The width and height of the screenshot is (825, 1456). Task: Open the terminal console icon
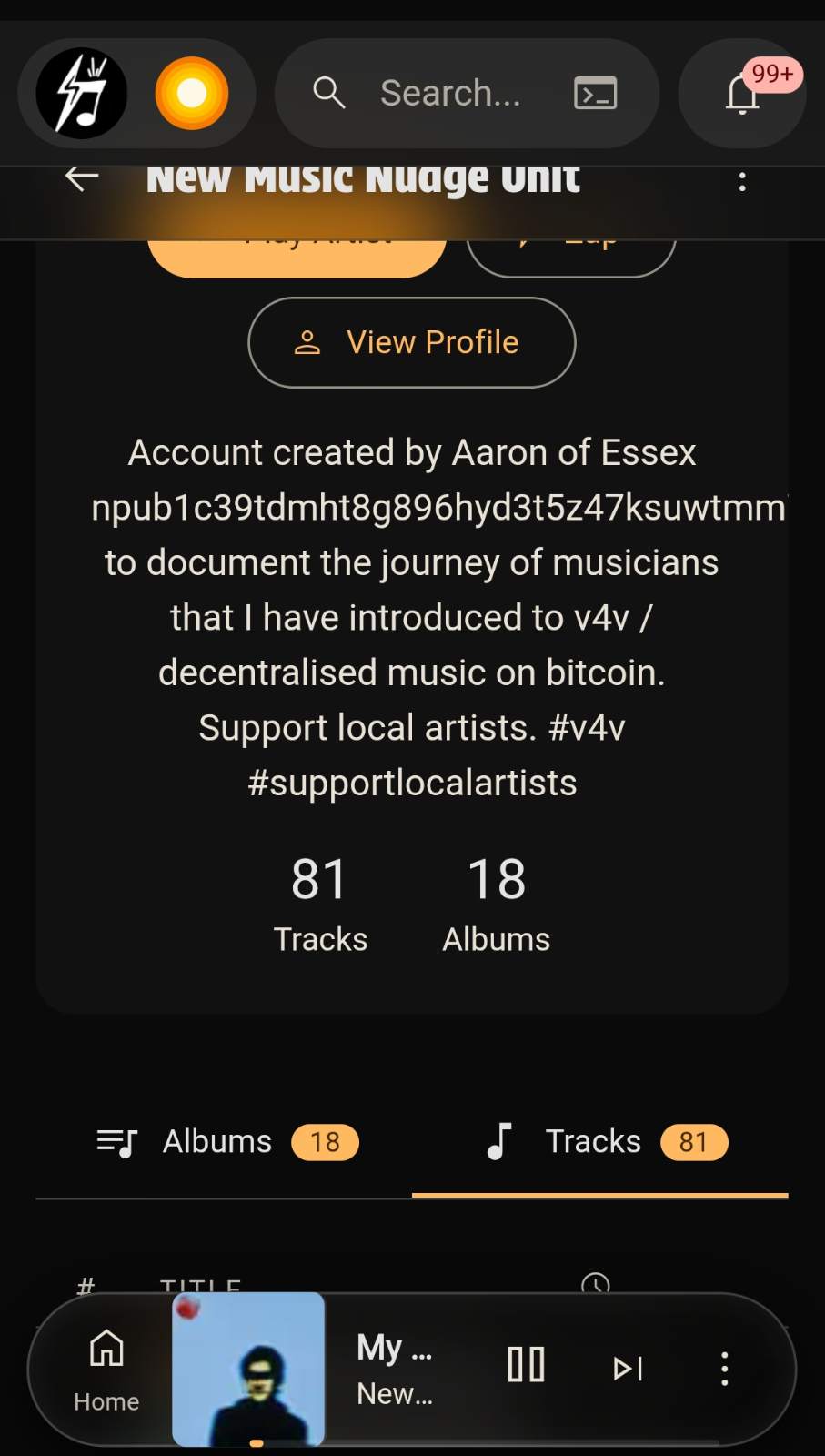596,93
